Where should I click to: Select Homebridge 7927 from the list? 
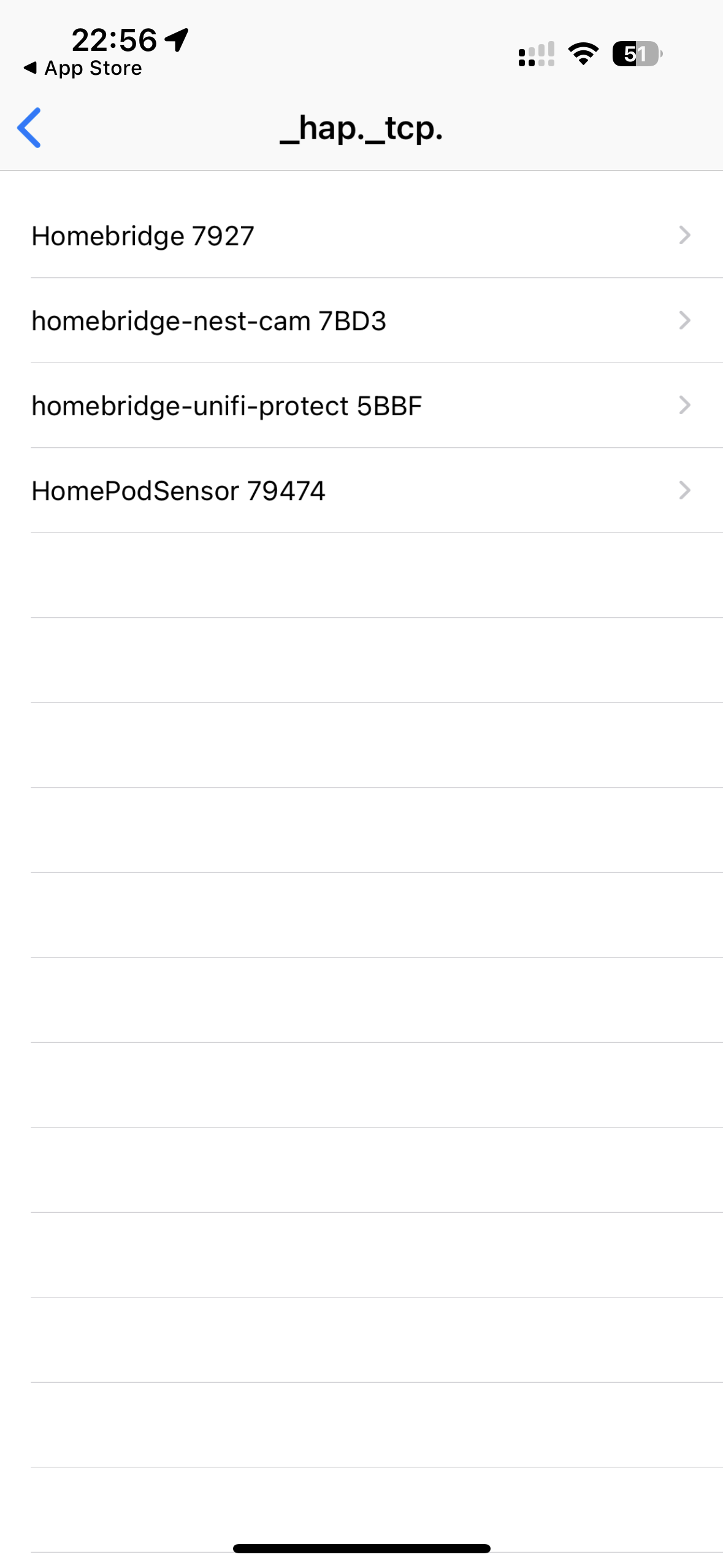245,235
